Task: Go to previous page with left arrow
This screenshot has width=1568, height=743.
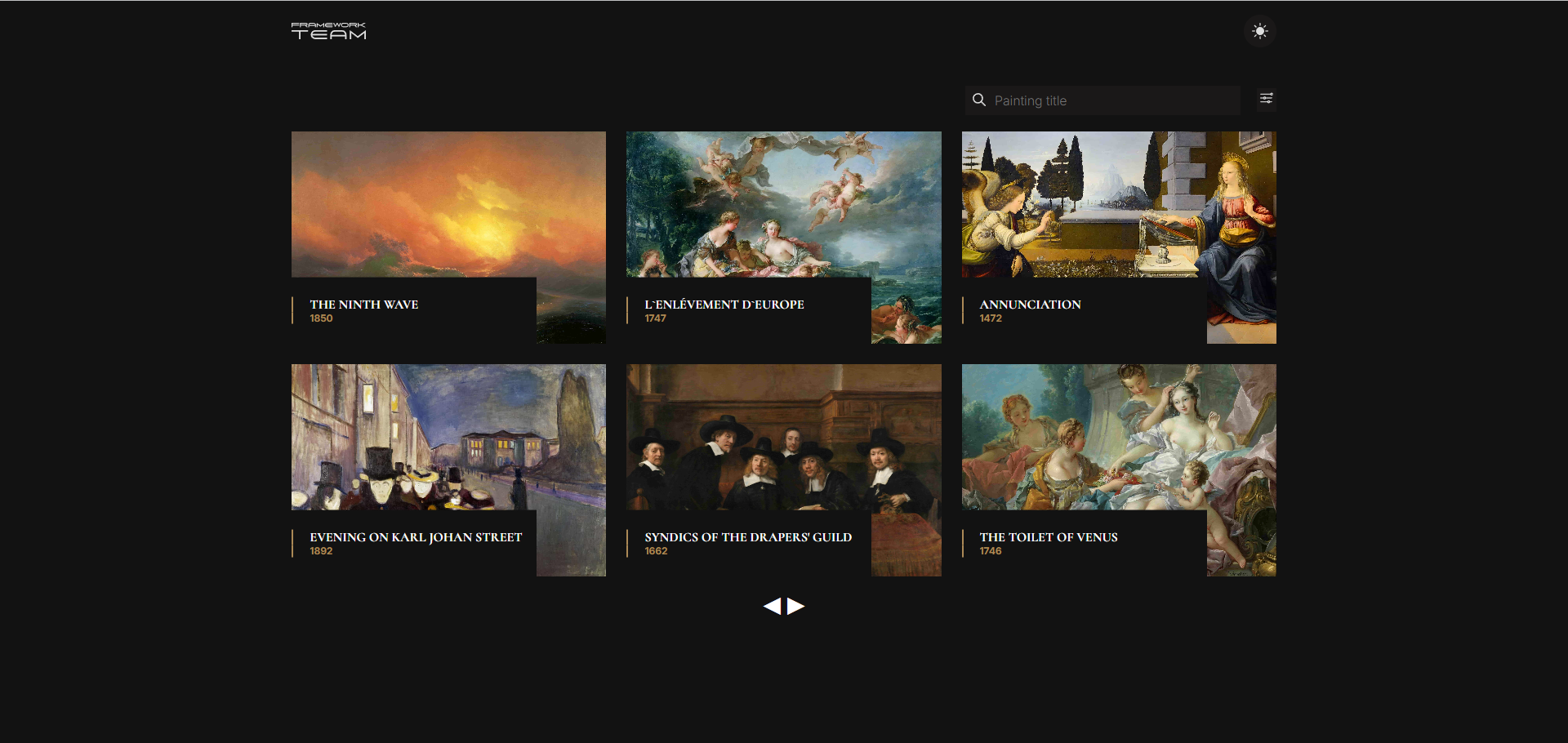Action: pos(772,606)
